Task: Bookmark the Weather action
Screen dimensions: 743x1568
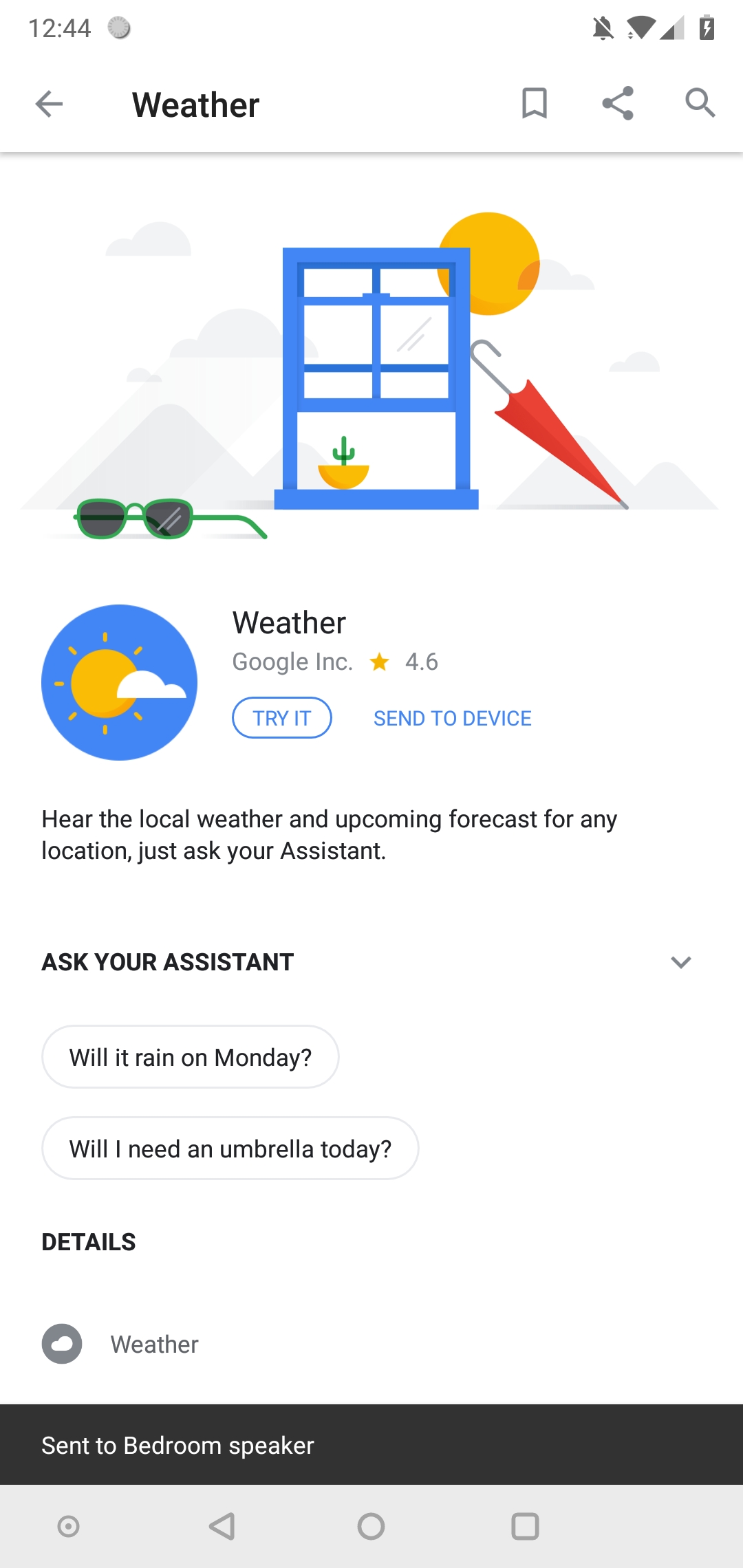Action: coord(535,104)
